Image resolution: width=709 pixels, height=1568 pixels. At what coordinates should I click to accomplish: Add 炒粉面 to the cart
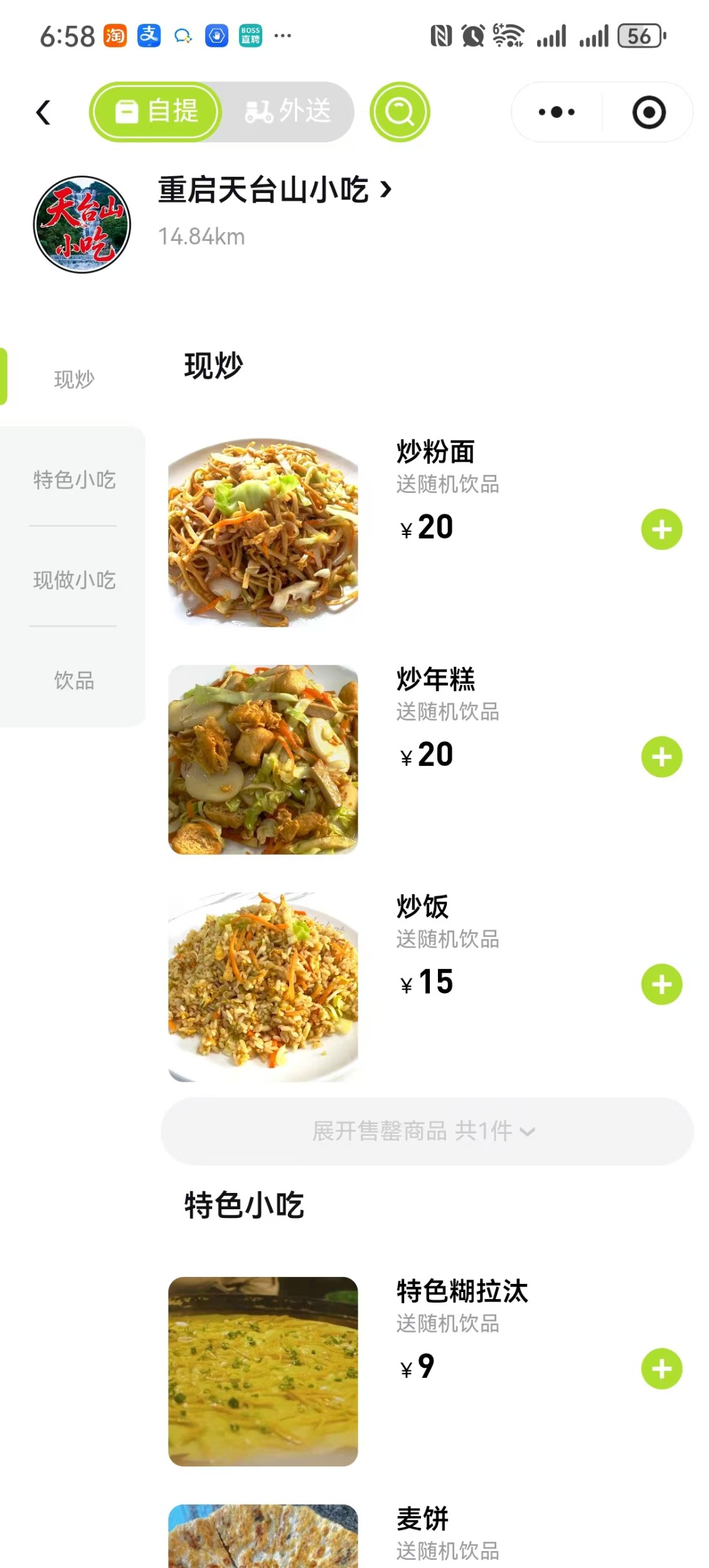(x=661, y=529)
